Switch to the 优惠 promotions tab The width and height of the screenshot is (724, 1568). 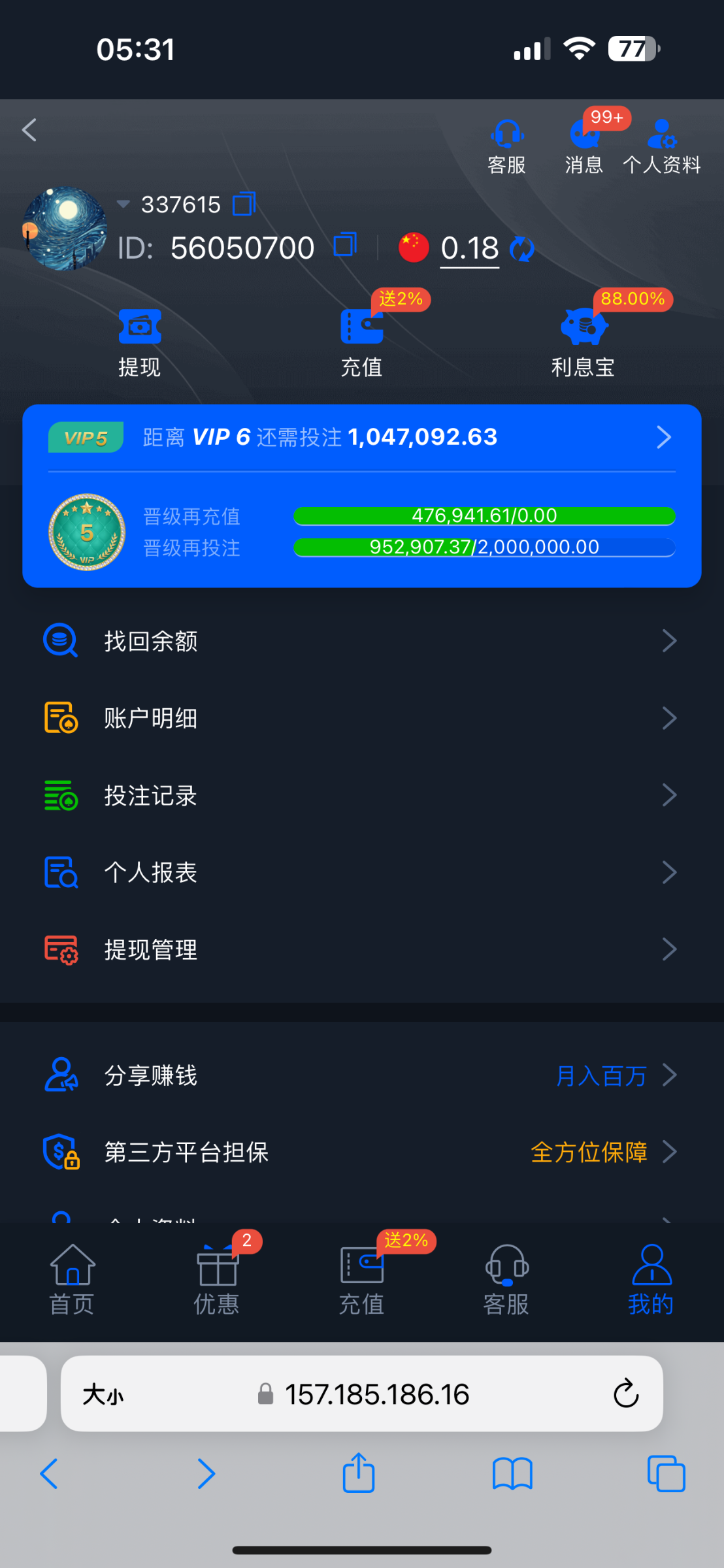[217, 1279]
